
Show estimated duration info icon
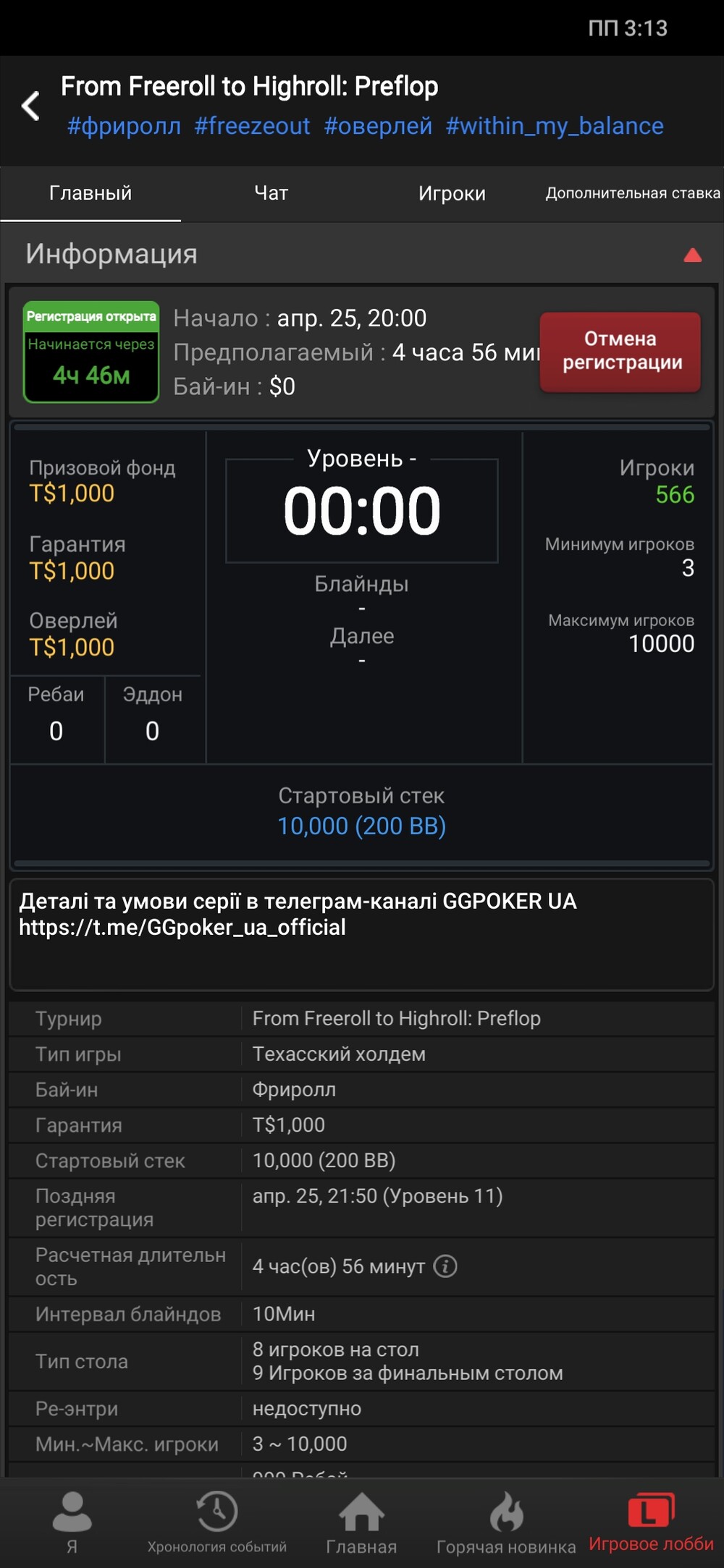tap(445, 1266)
